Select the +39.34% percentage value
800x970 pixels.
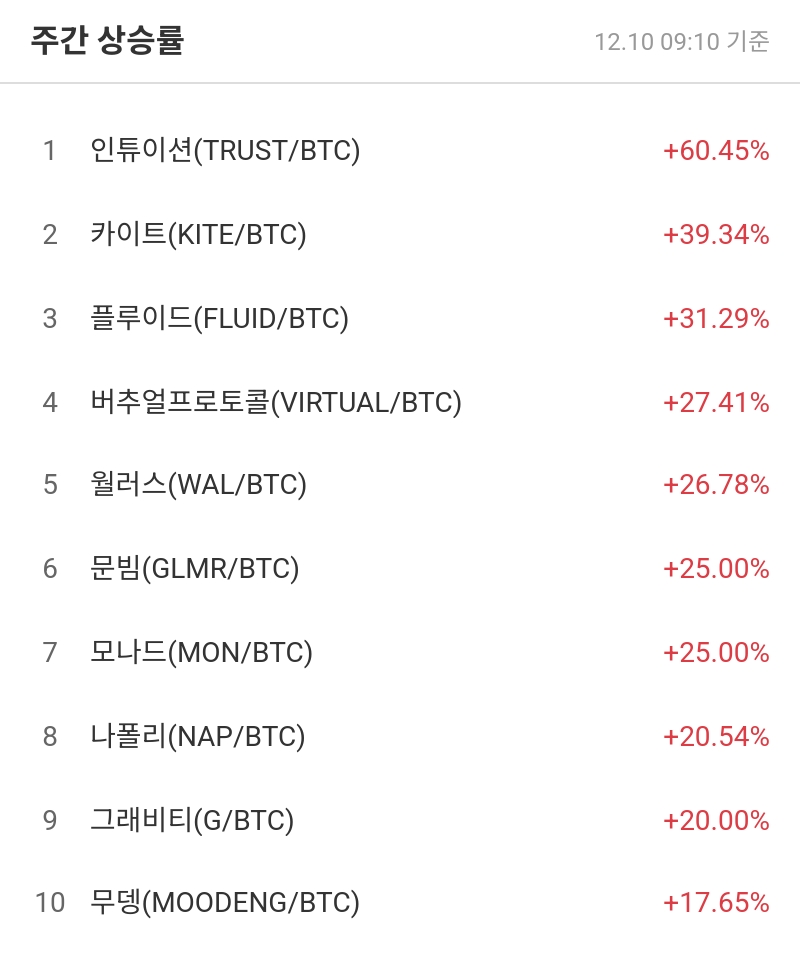(716, 235)
